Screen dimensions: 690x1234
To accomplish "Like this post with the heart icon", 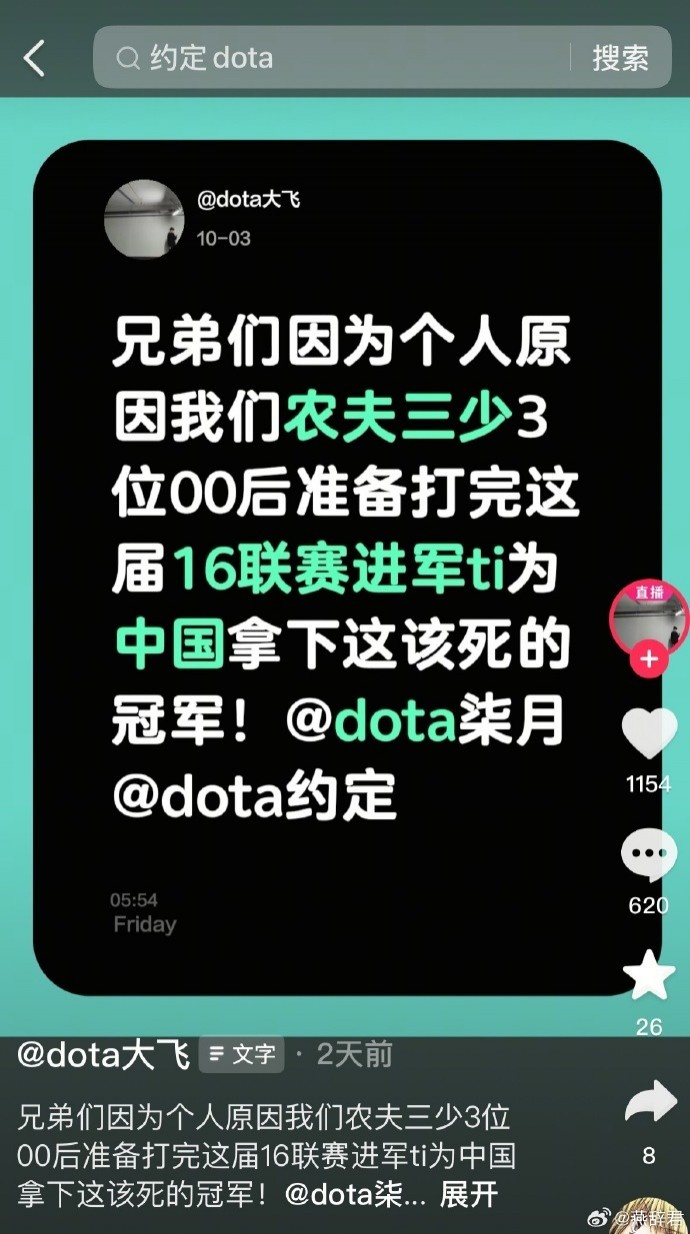I will coord(649,733).
